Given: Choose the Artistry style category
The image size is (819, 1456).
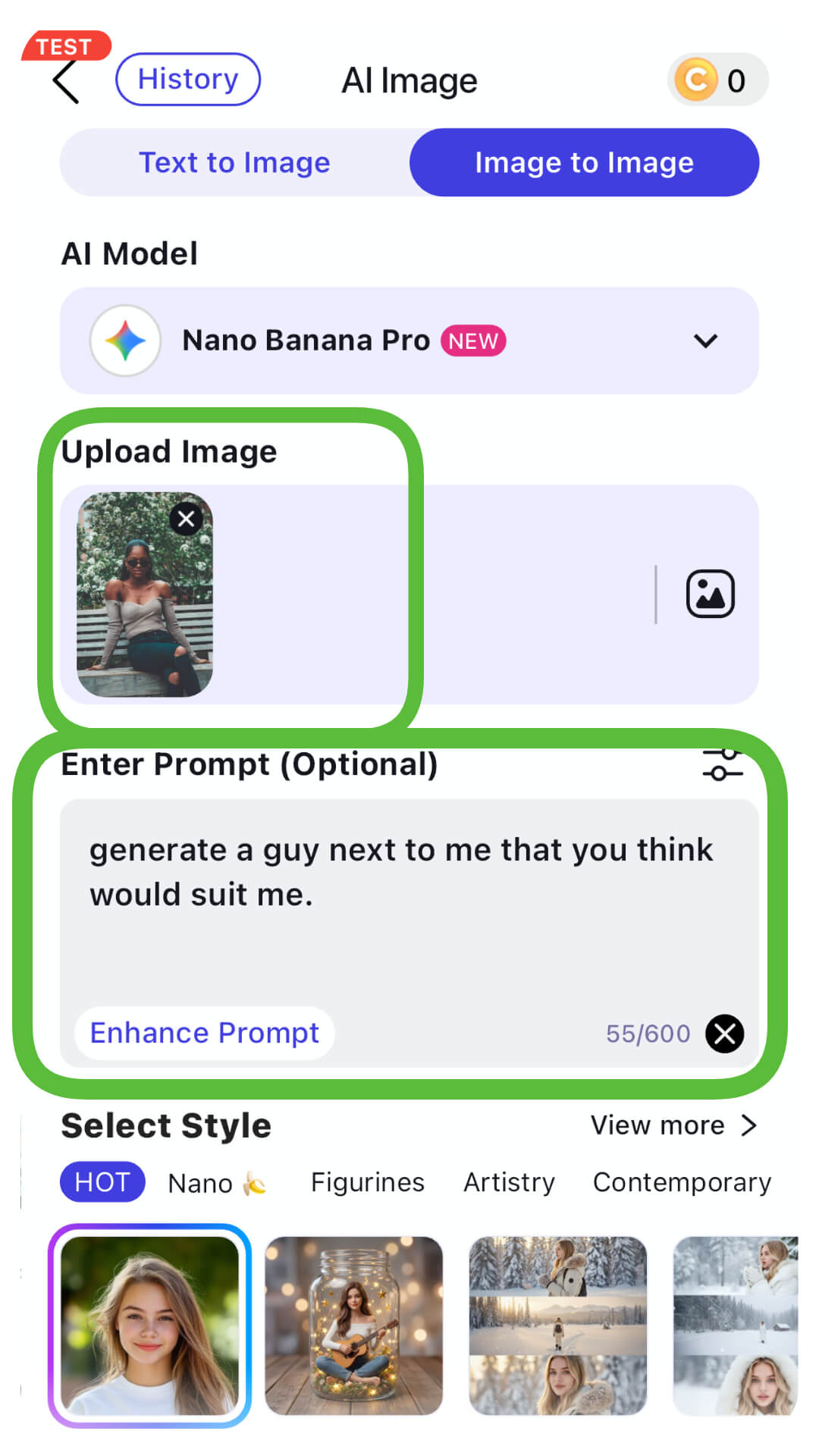Looking at the screenshot, I should (x=510, y=1182).
